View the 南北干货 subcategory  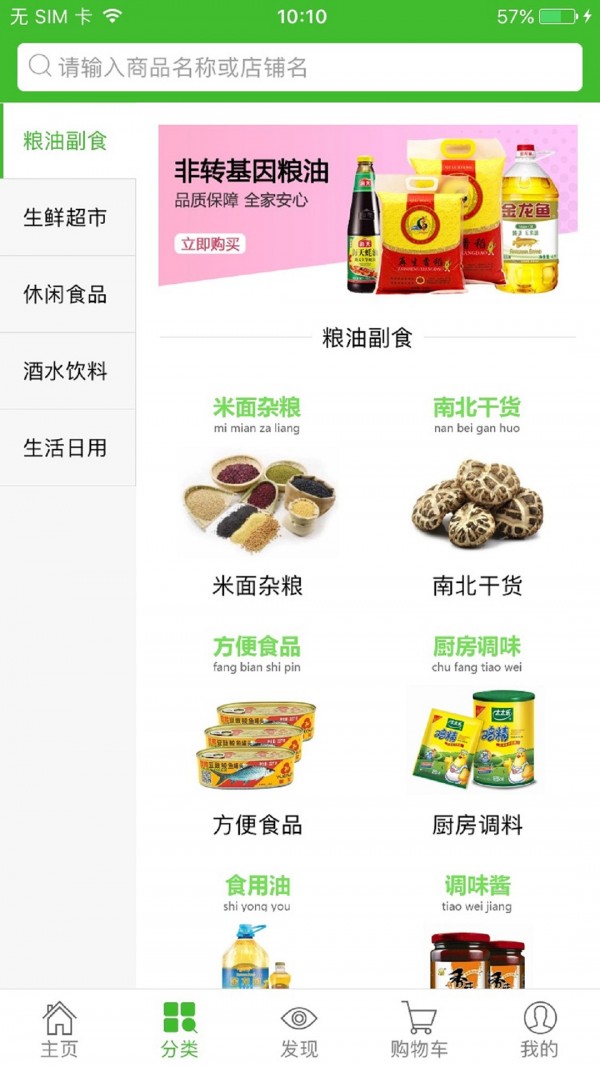(x=477, y=500)
